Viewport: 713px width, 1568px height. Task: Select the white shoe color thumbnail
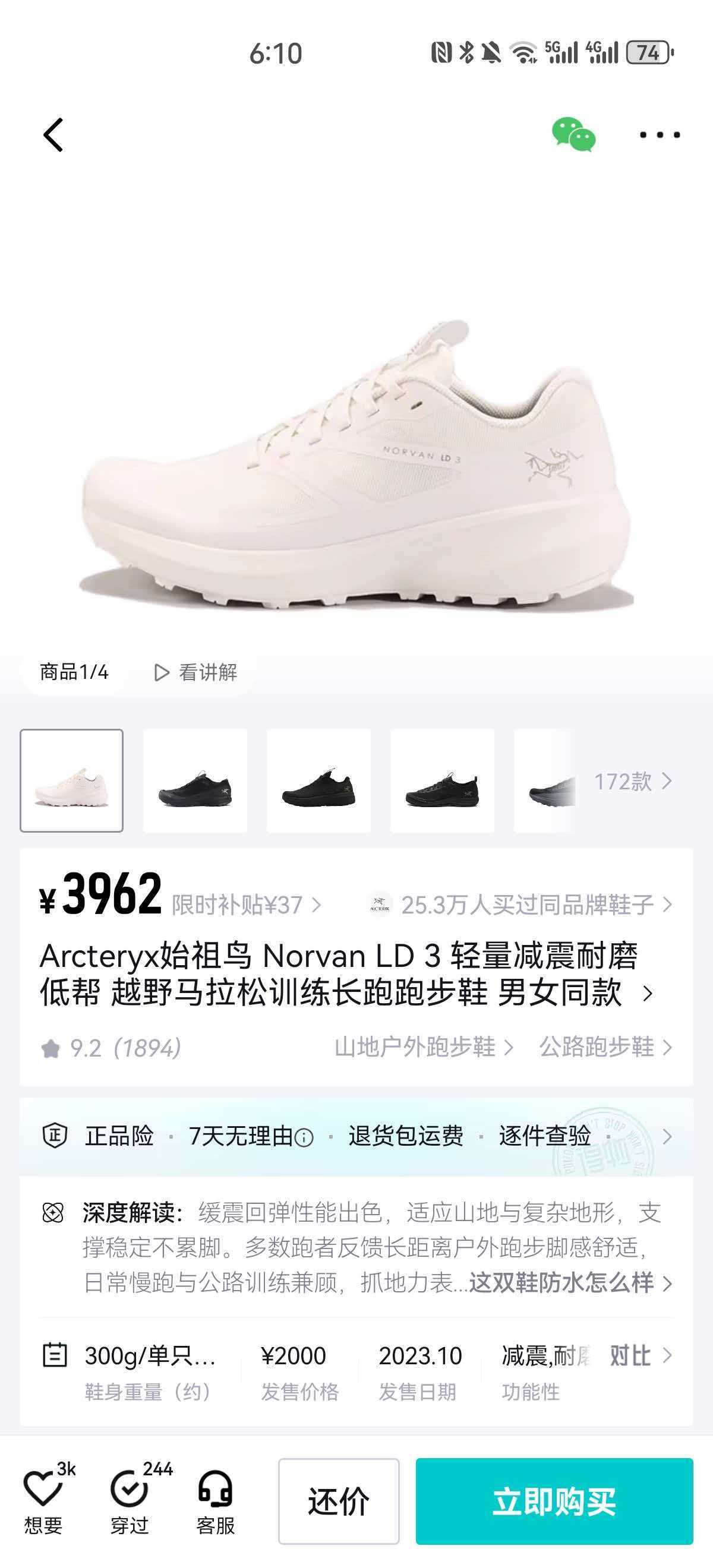click(72, 780)
